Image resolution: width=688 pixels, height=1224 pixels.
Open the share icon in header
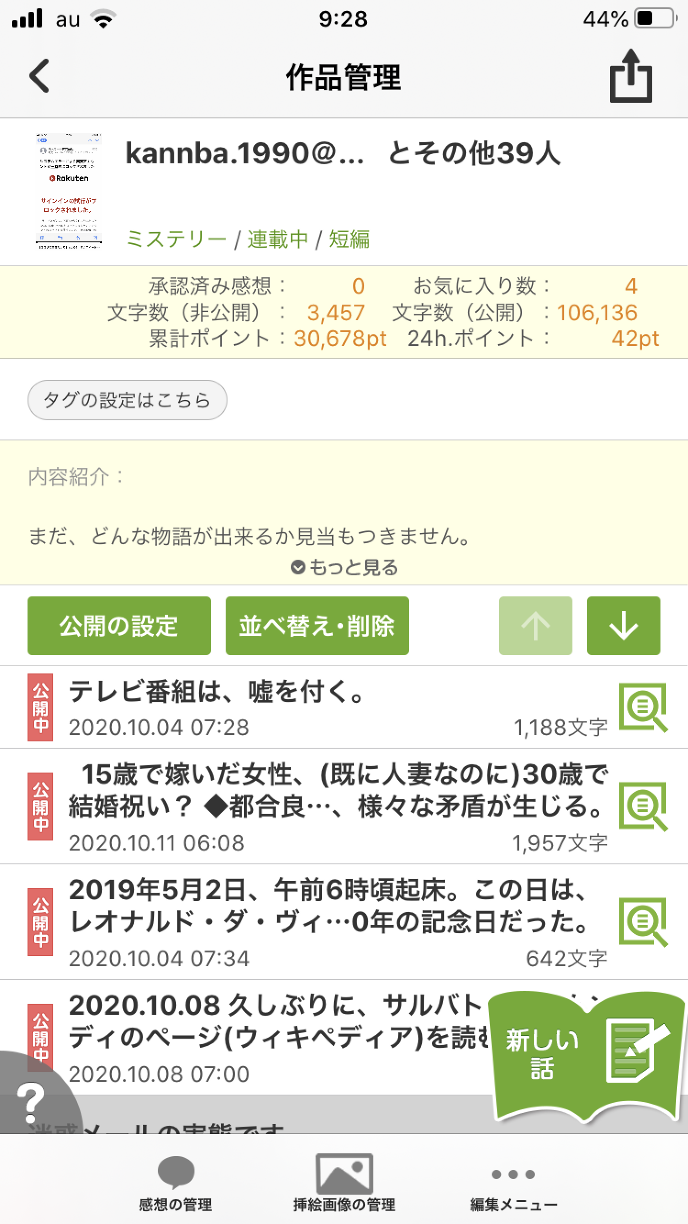point(631,77)
